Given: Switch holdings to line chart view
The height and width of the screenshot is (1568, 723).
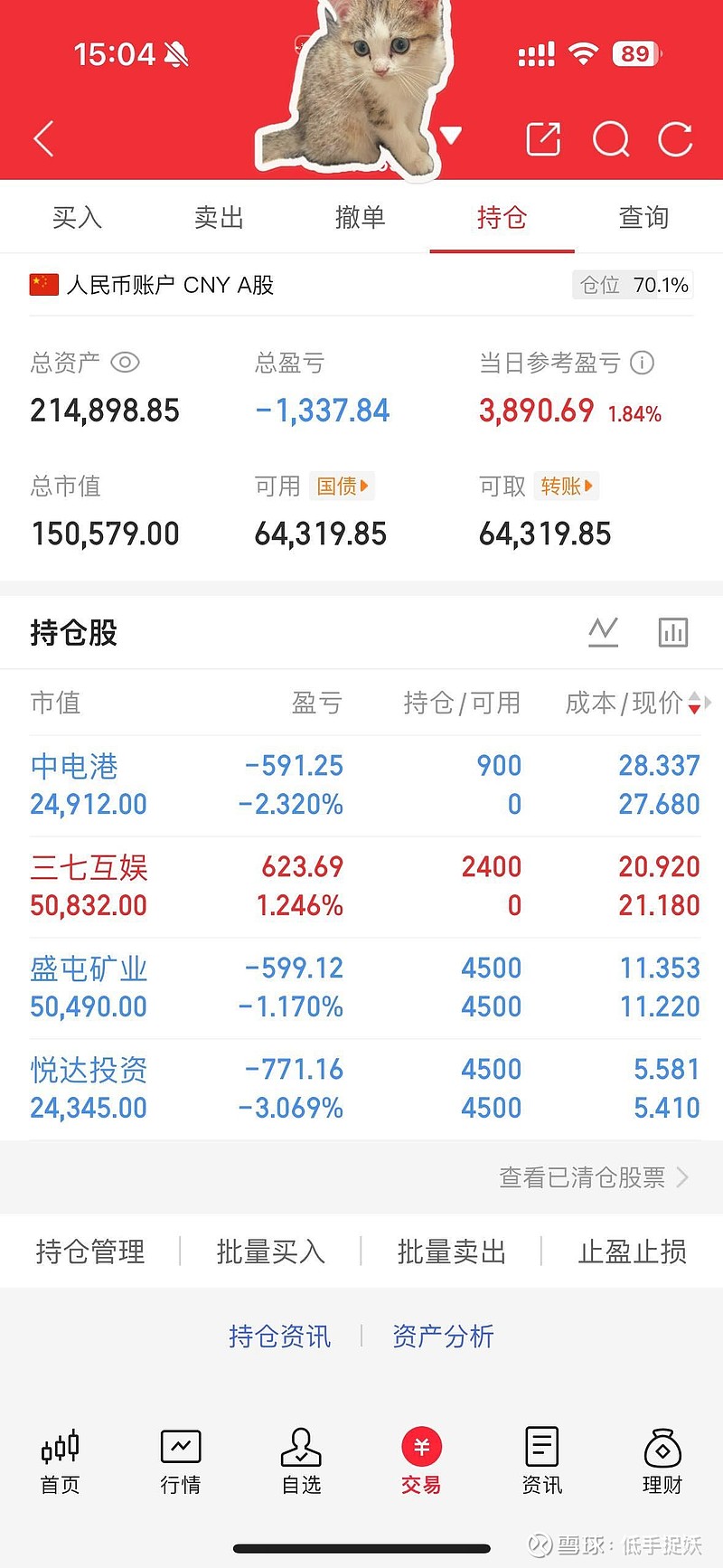Looking at the screenshot, I should pos(604,632).
